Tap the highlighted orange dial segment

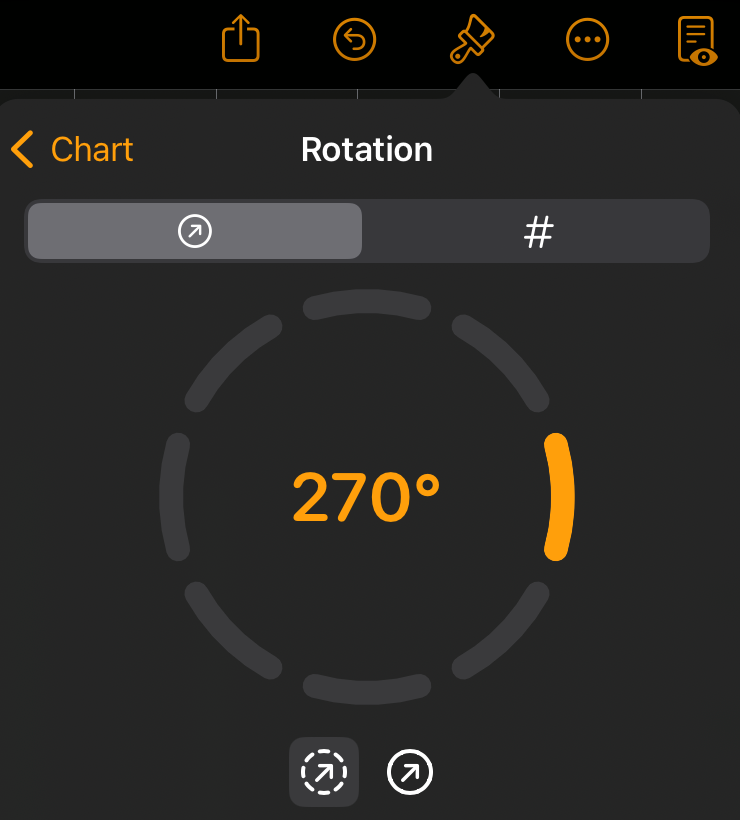point(559,497)
